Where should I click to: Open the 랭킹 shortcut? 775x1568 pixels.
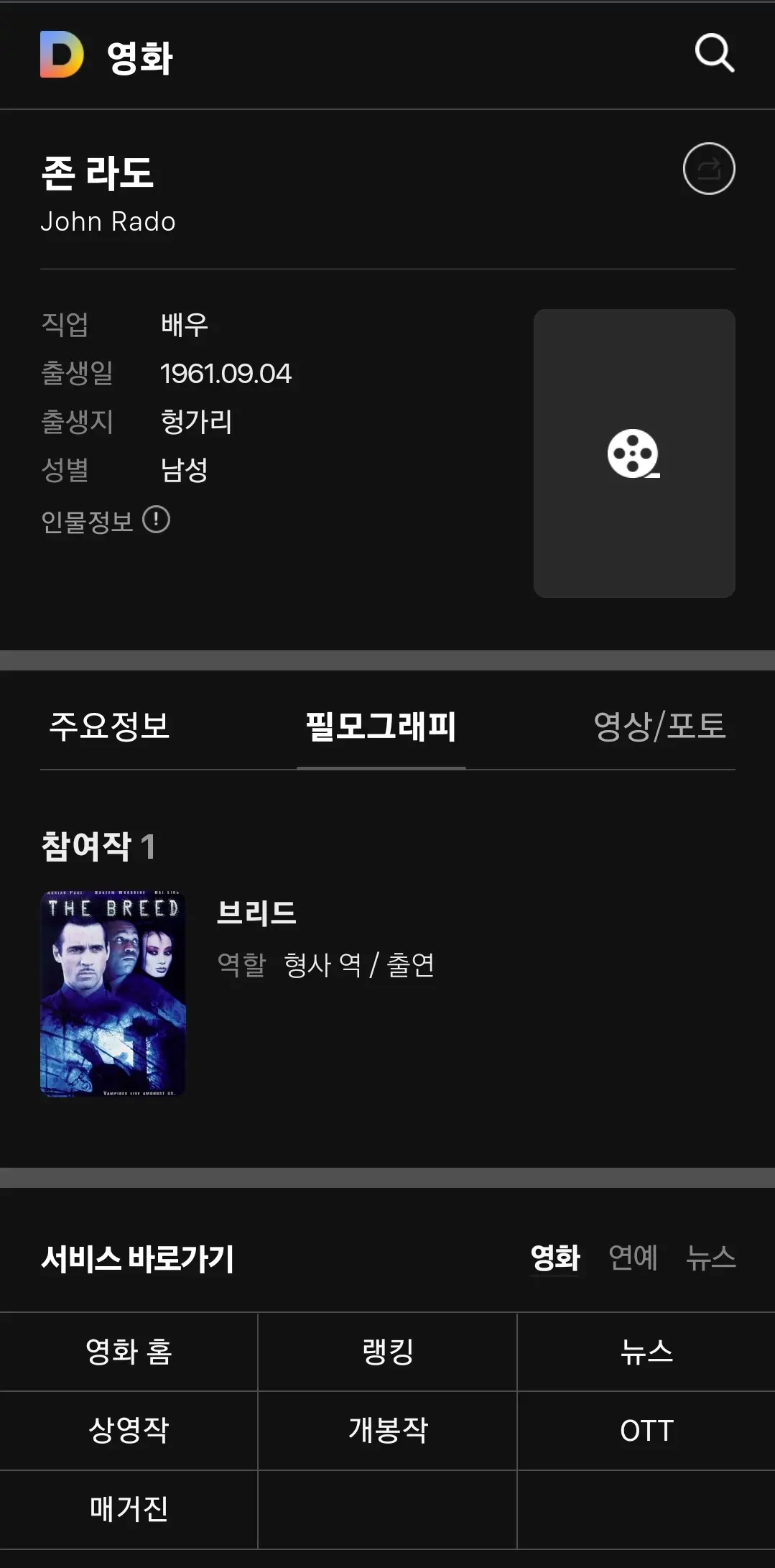(387, 1352)
